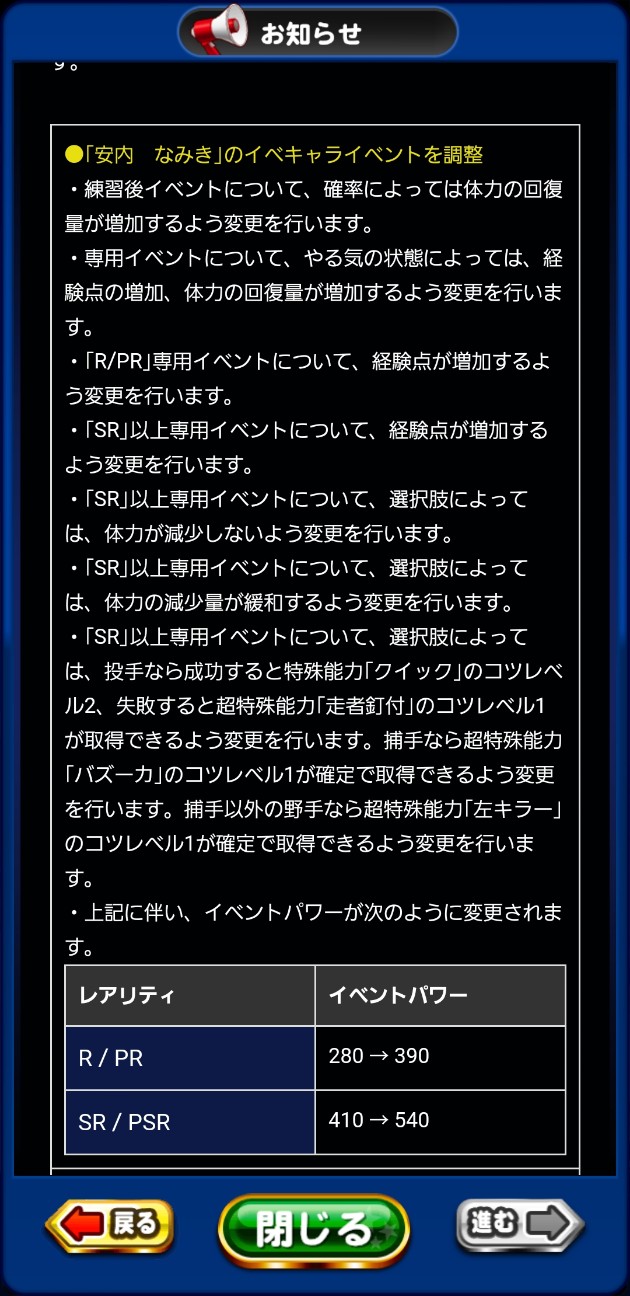Close the notice with 閉じる button
This screenshot has width=630, height=1296.
click(314, 1228)
